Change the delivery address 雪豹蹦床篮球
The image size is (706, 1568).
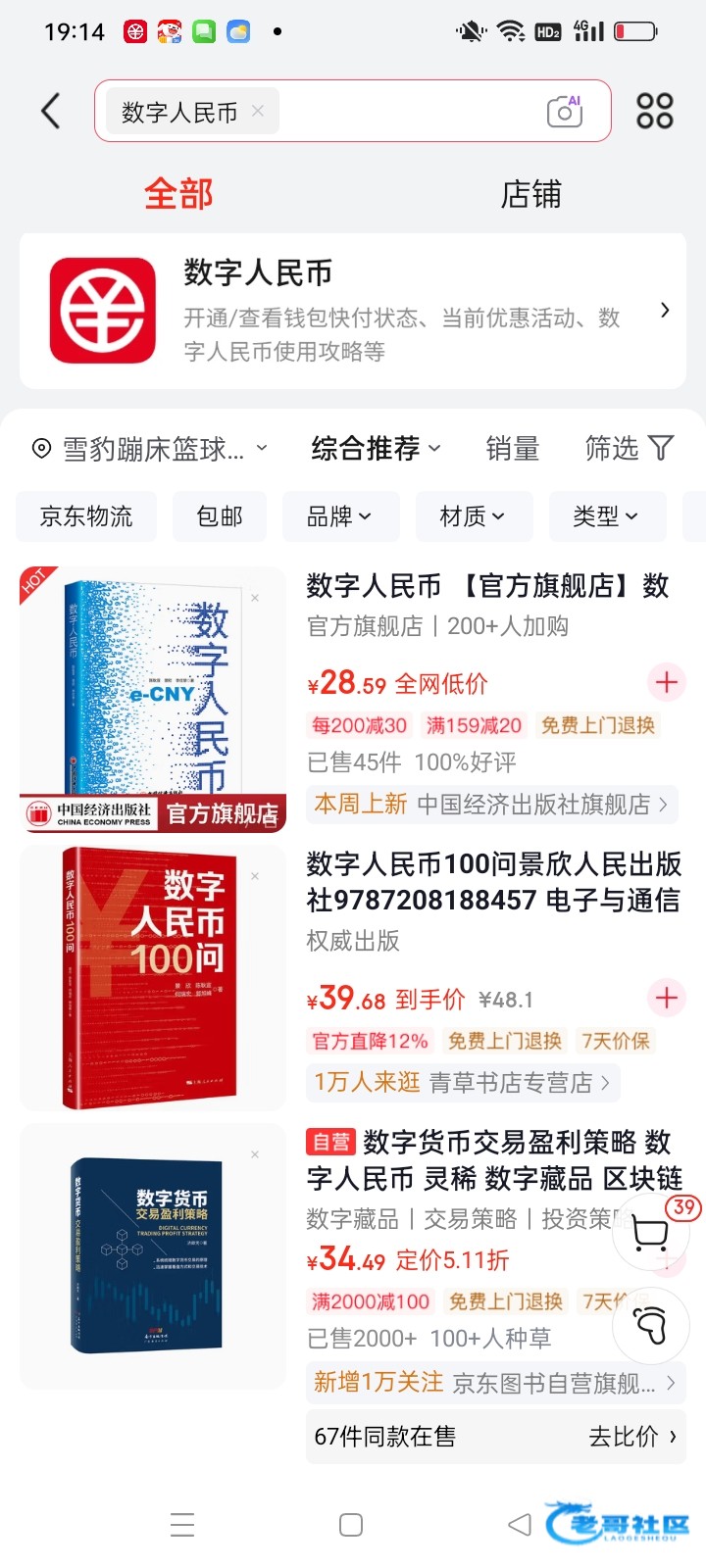pyautogui.click(x=152, y=449)
